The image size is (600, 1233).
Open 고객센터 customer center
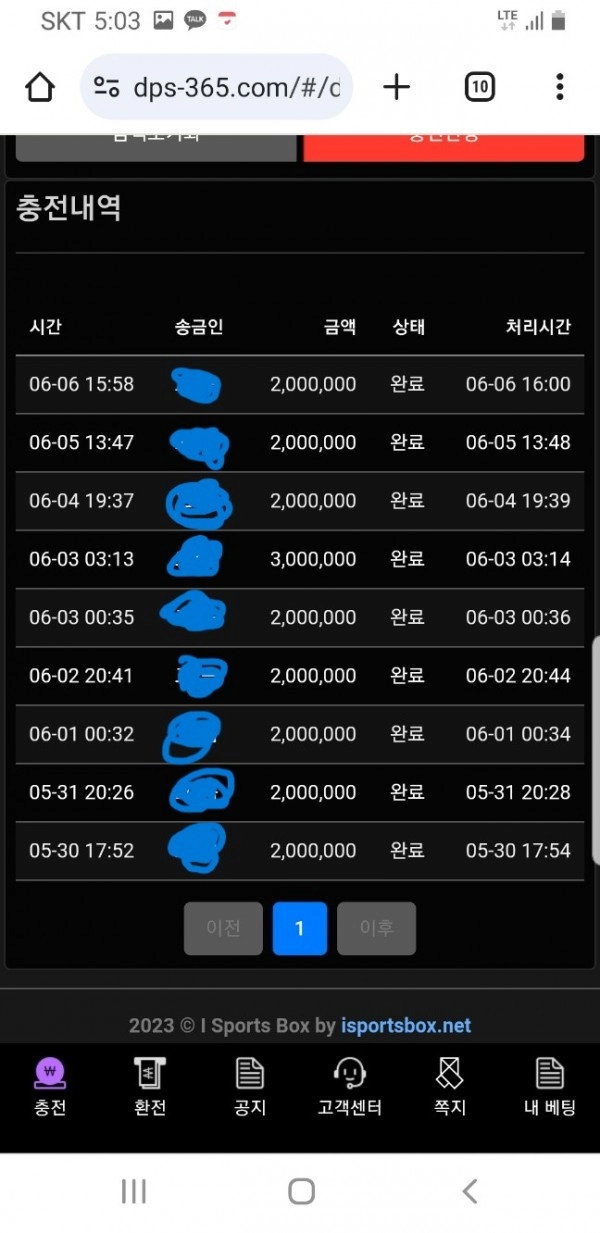[x=350, y=1088]
